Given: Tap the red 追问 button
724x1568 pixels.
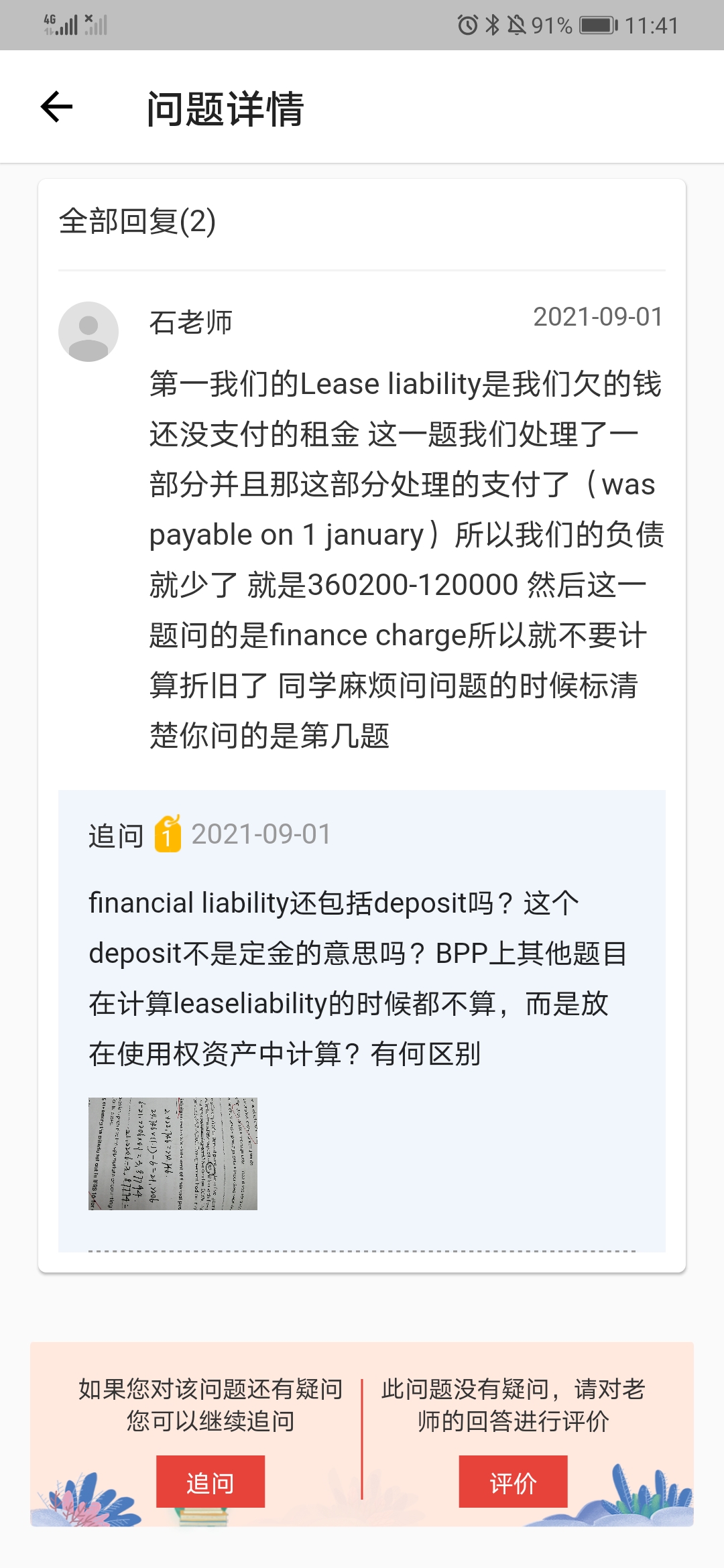Looking at the screenshot, I should 210,1482.
